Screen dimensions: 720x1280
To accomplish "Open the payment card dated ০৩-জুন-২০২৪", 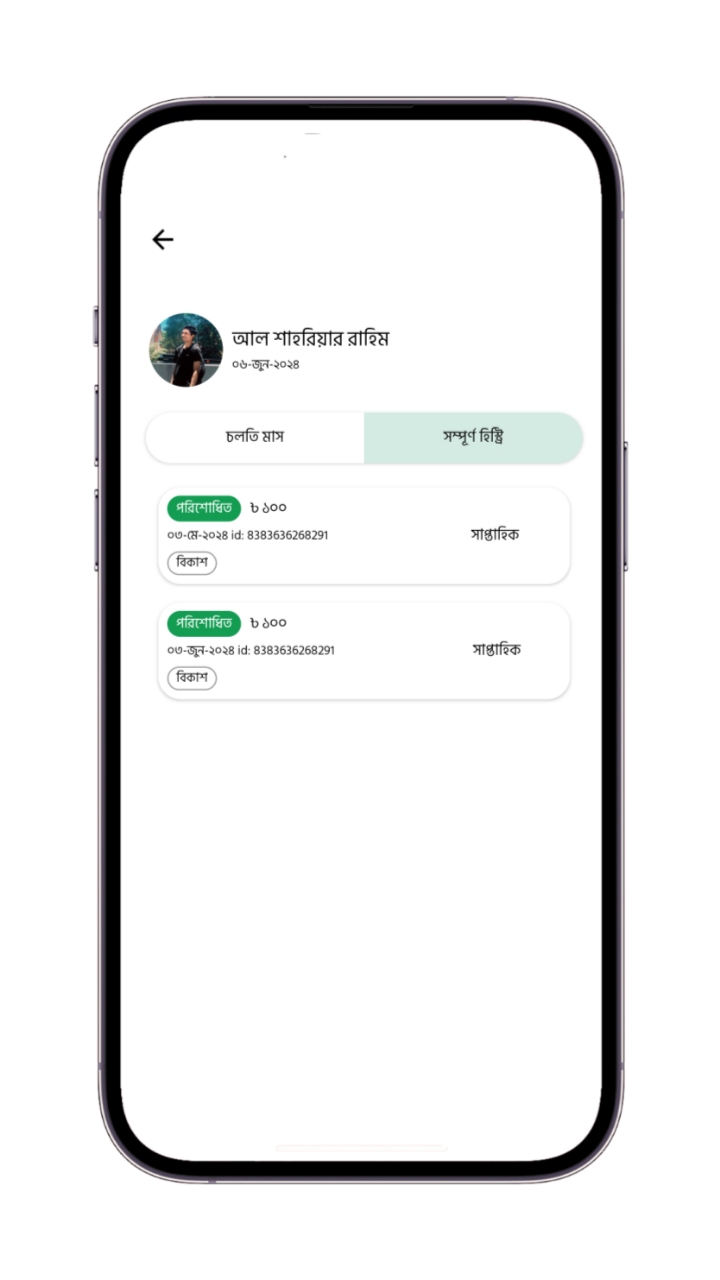I will tap(364, 651).
